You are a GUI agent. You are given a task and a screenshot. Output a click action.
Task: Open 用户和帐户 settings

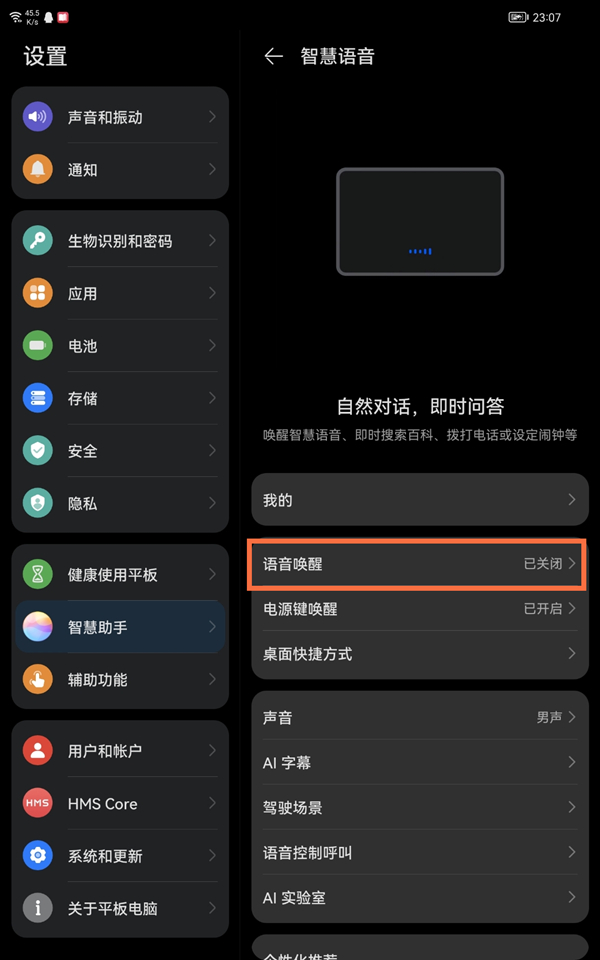(x=120, y=751)
